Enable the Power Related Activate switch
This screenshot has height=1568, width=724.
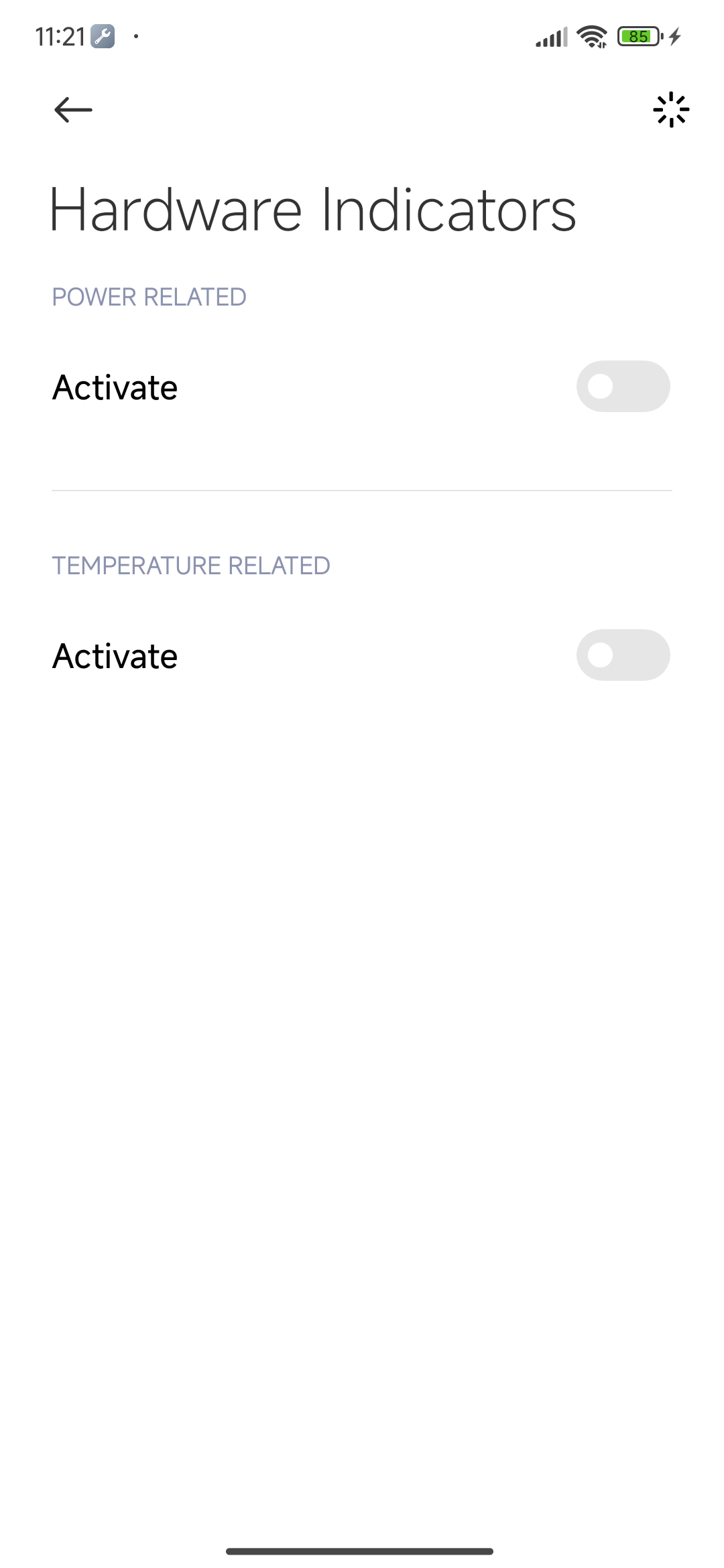623,387
